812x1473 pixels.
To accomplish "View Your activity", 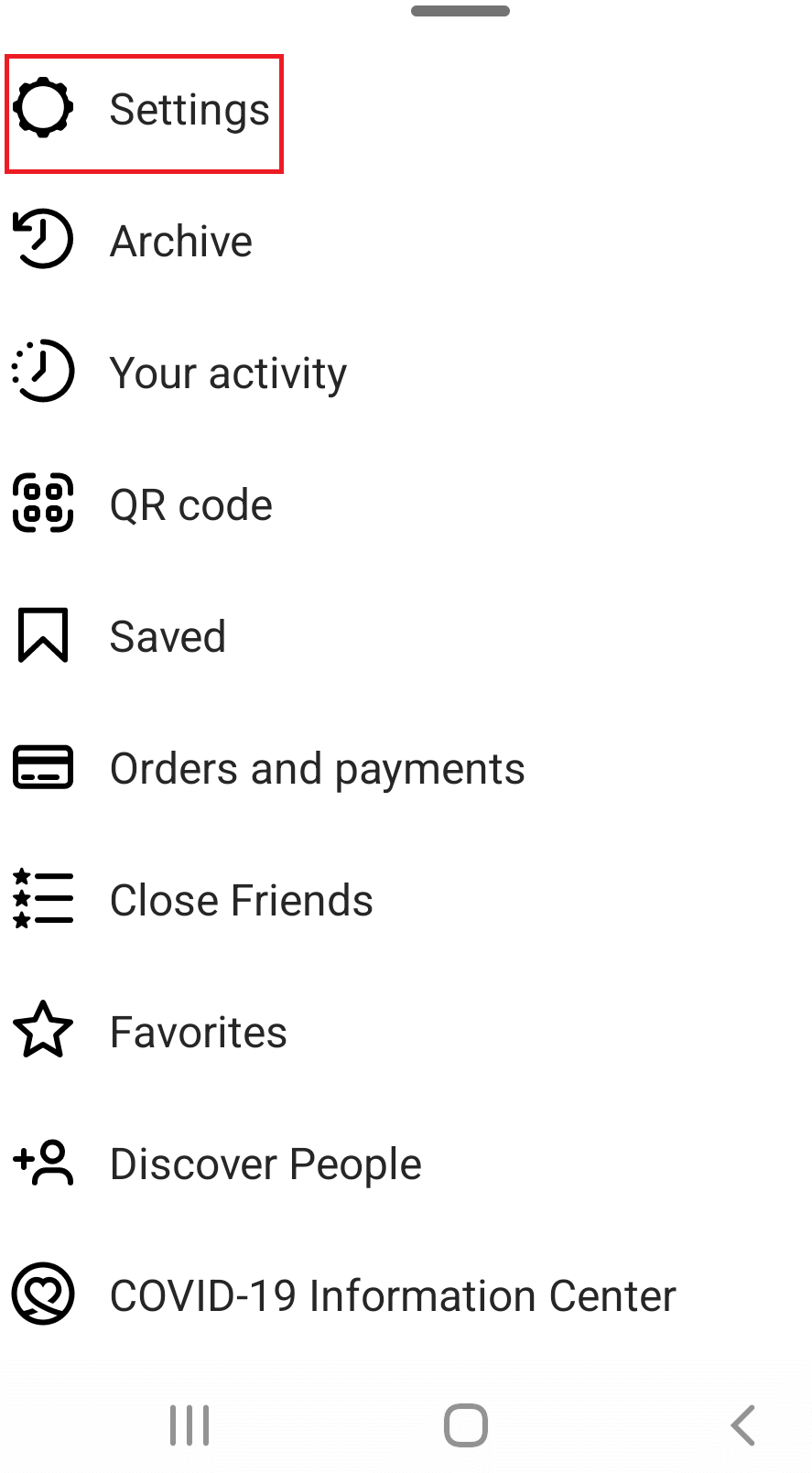I will (227, 374).
